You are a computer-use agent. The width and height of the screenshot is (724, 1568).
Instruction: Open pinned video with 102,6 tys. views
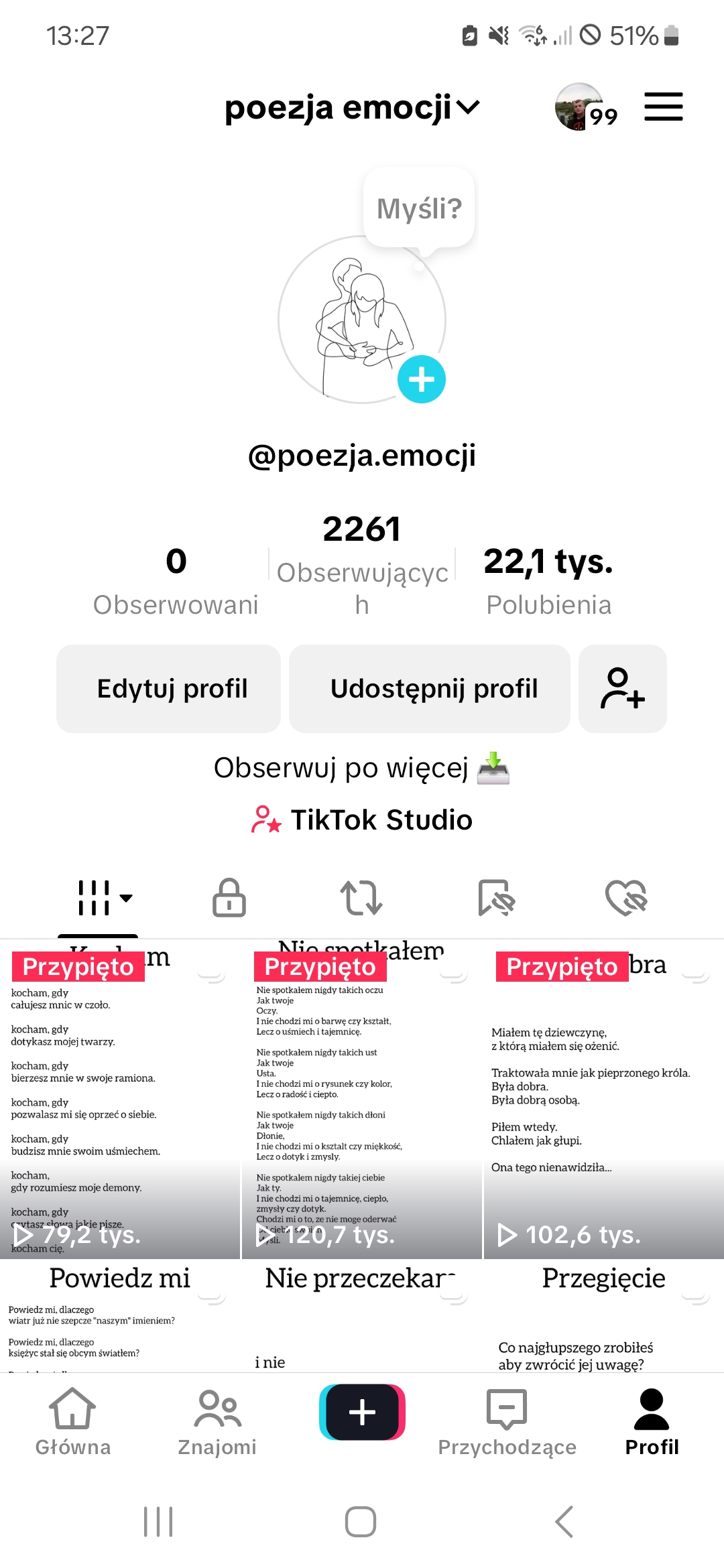(603, 1099)
